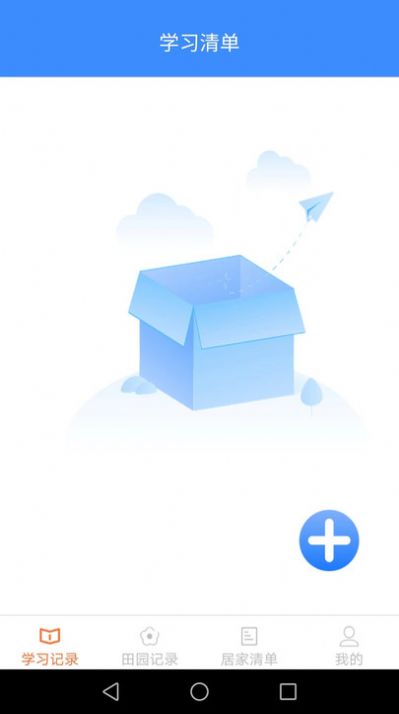Open the 居家清单 tab

point(249,647)
